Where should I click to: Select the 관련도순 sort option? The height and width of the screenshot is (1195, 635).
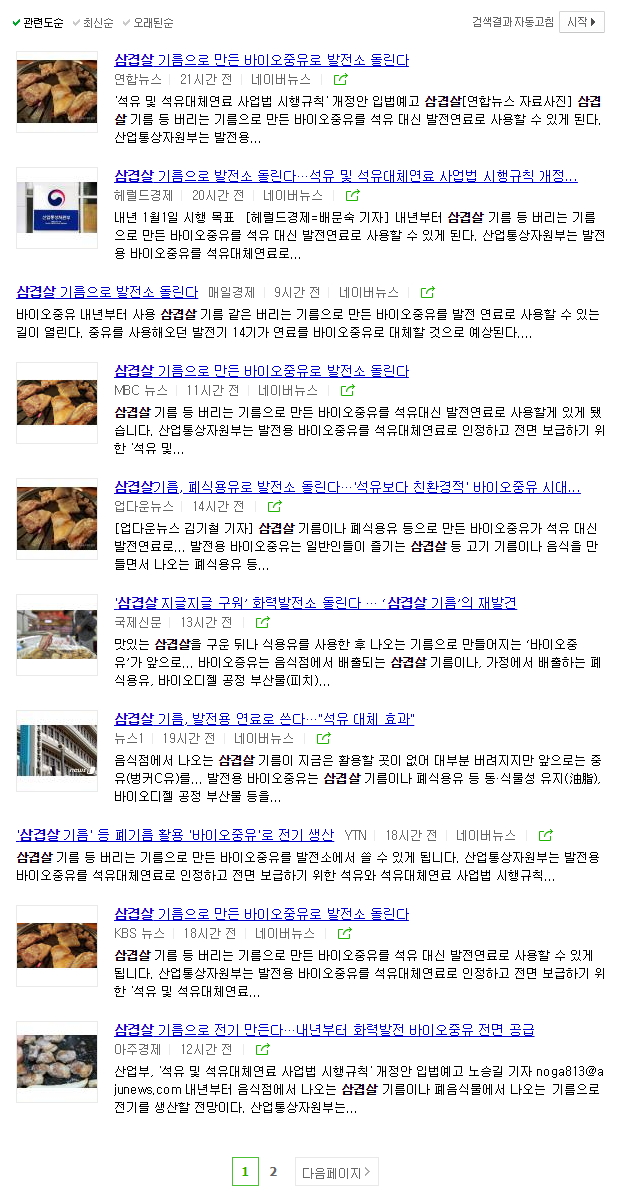pyautogui.click(x=42, y=22)
